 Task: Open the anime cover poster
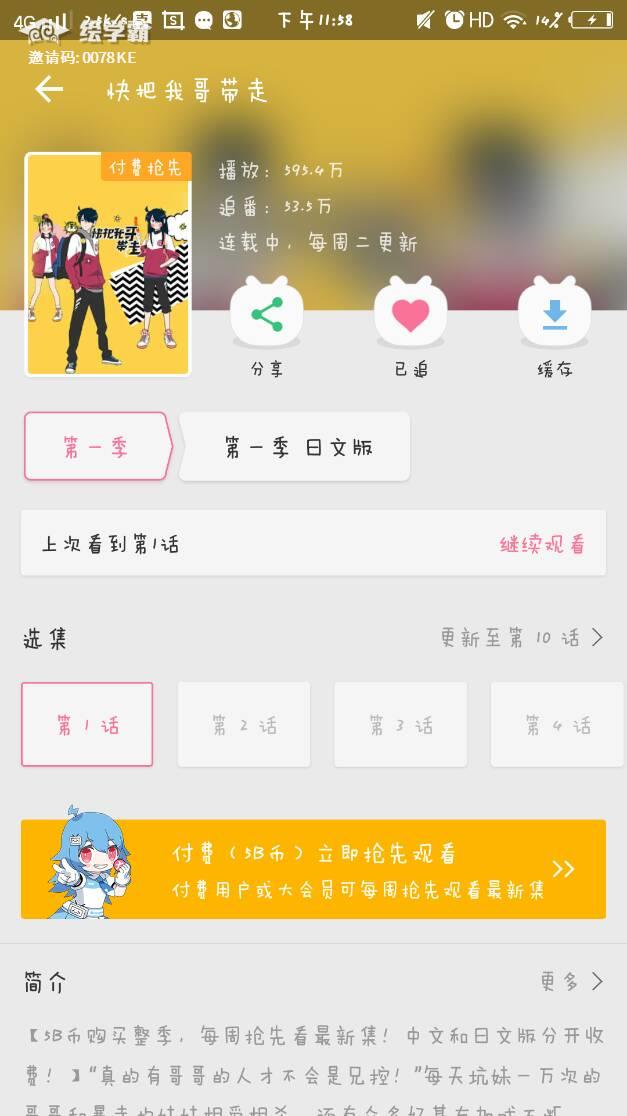point(108,265)
